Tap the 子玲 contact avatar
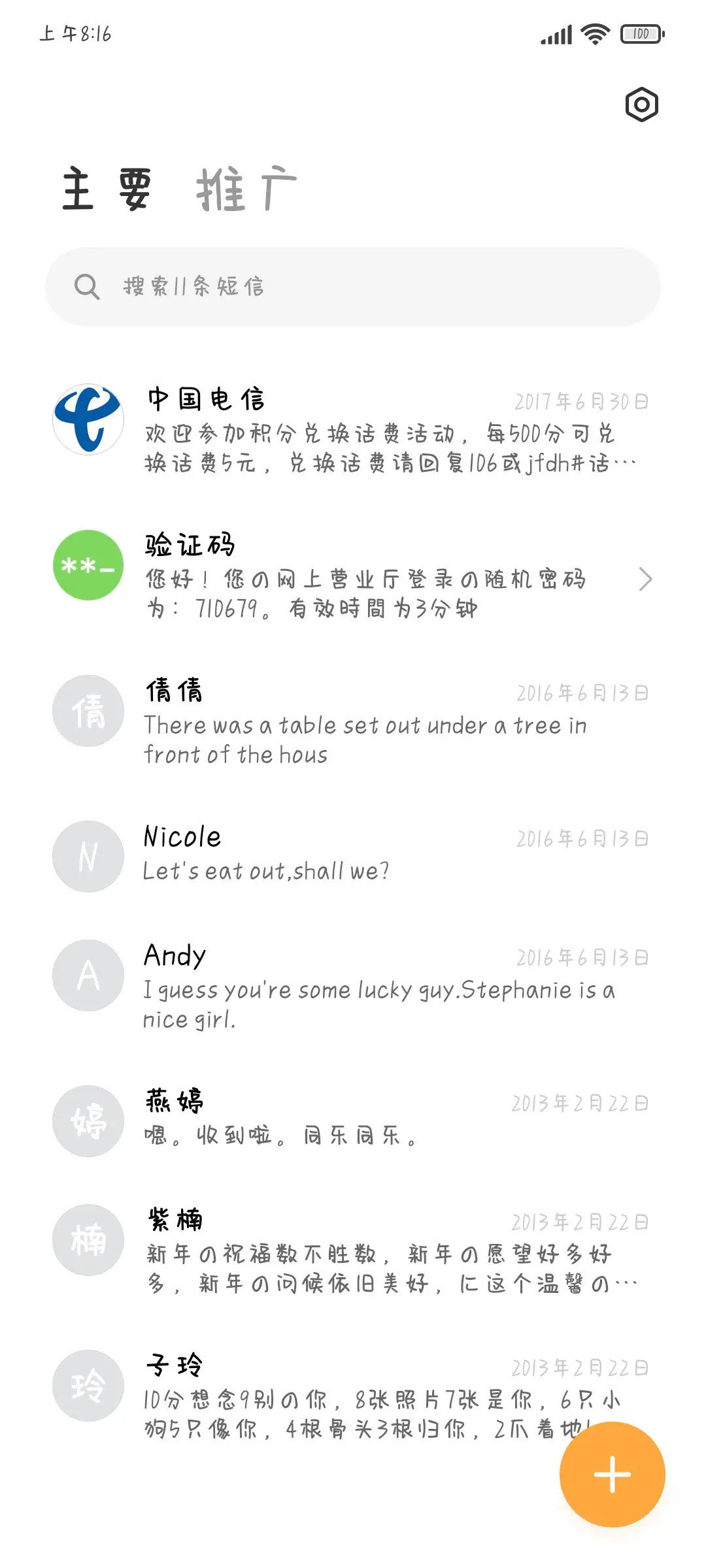This screenshot has height=1568, width=706. click(88, 1386)
